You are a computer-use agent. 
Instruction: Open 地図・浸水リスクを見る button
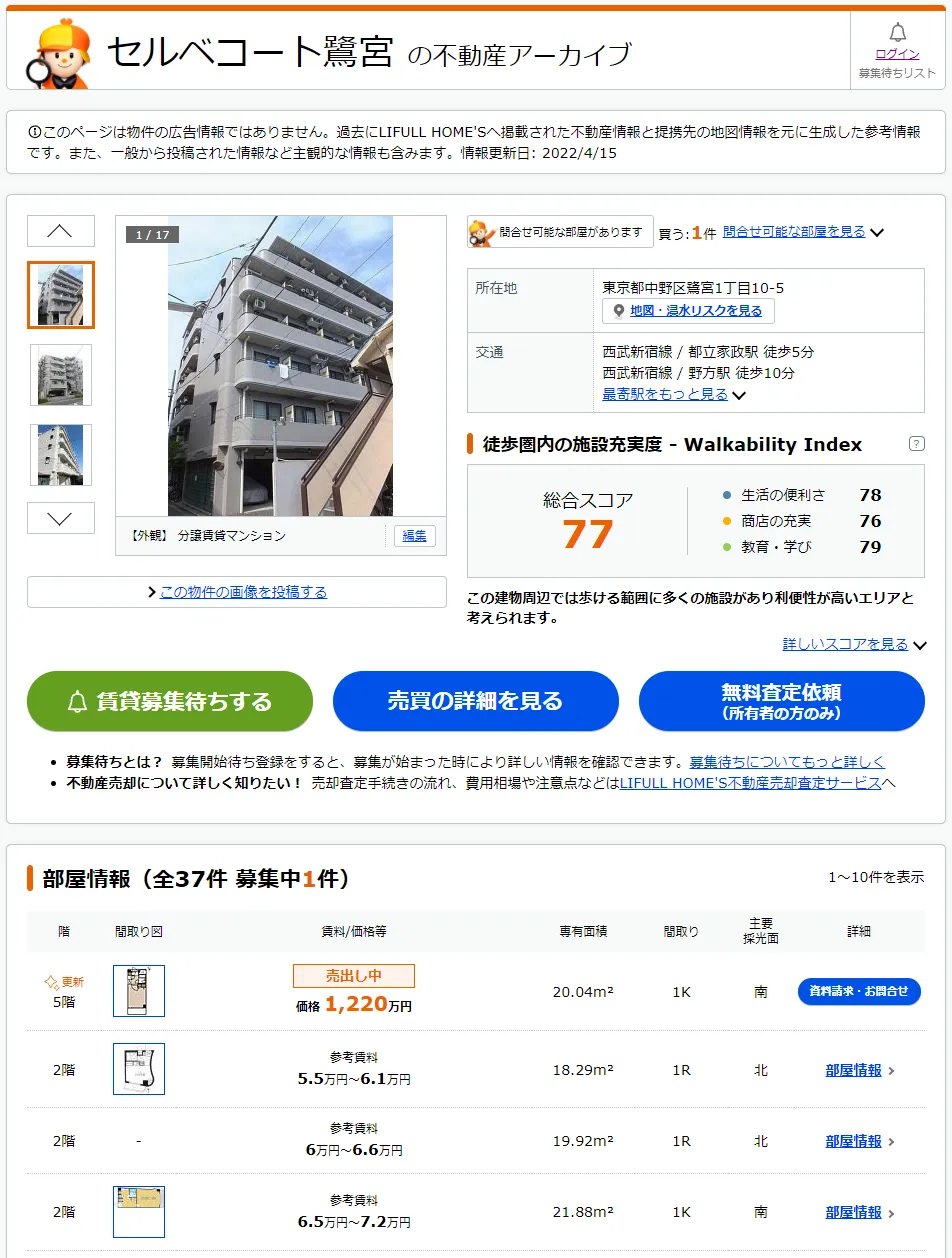[688, 311]
